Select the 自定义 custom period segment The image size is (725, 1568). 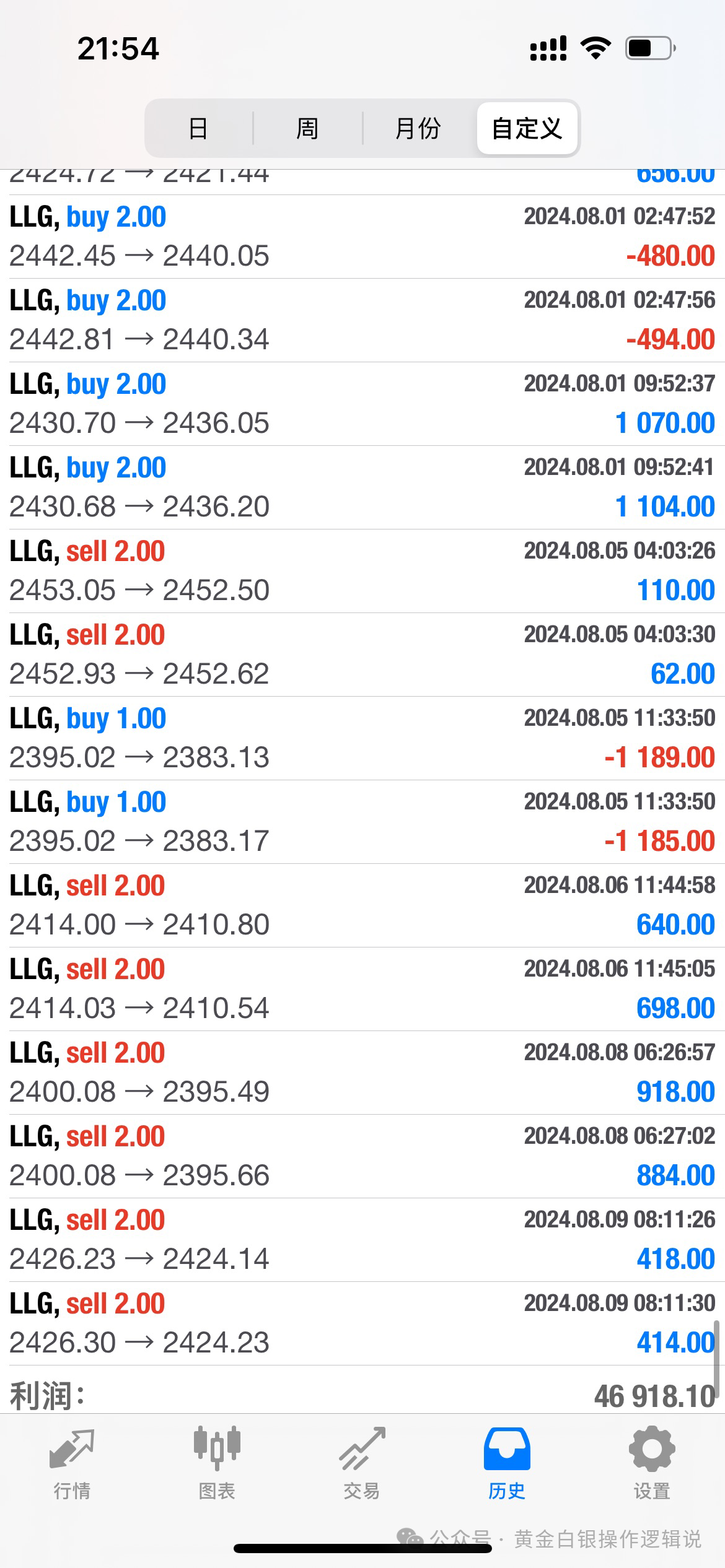point(527,129)
